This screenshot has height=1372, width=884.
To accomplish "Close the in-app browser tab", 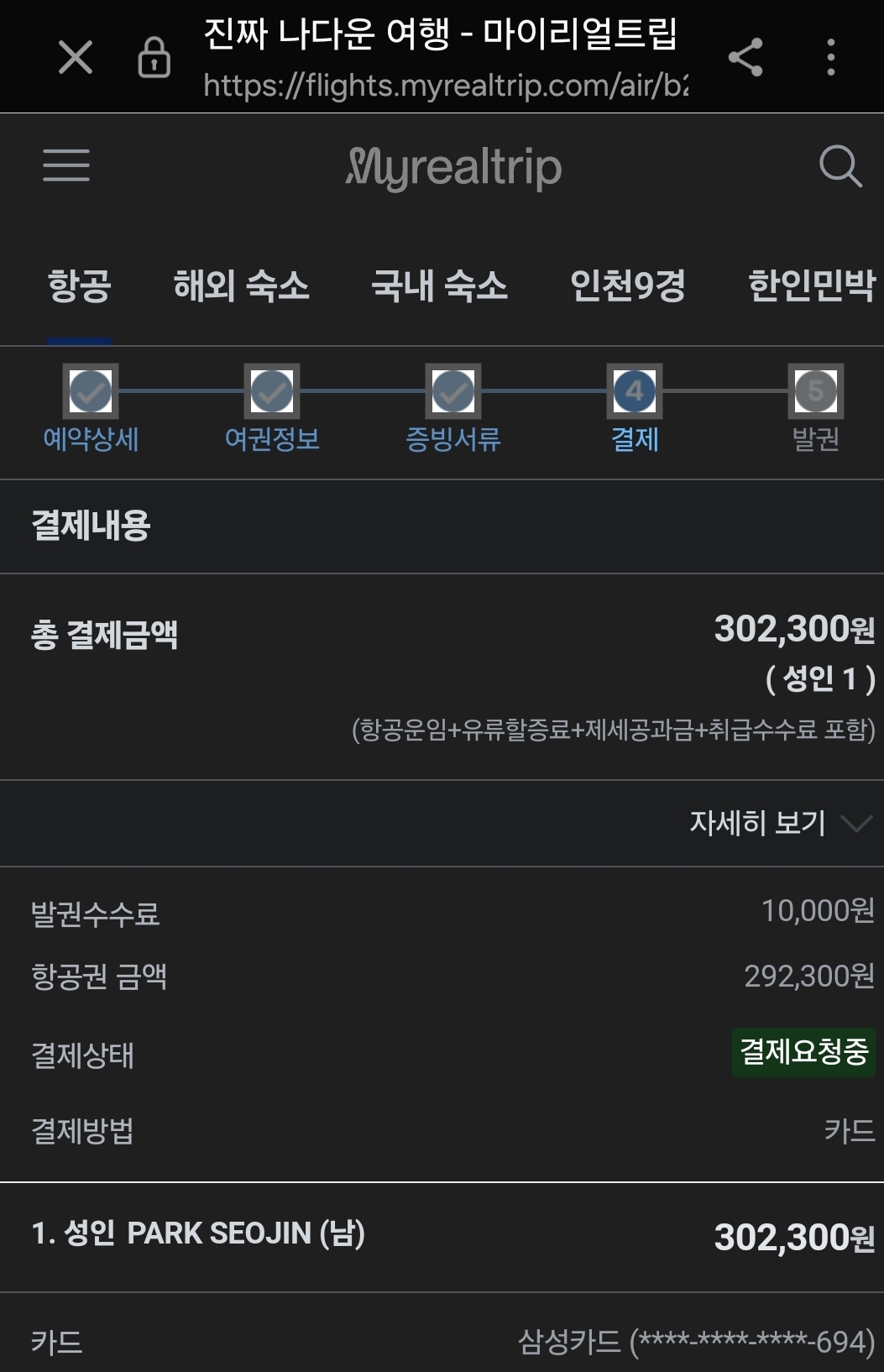I will pyautogui.click(x=76, y=58).
